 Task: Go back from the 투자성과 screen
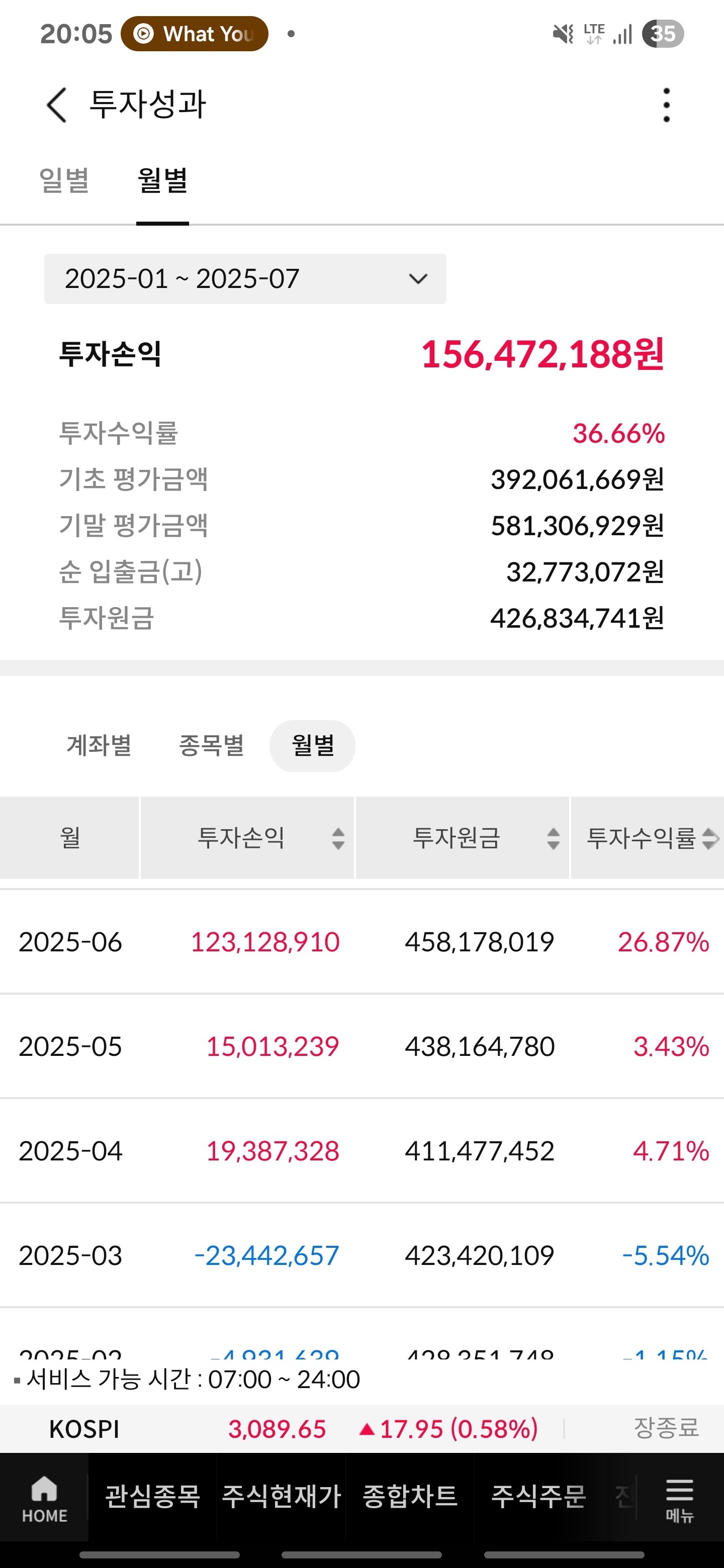tap(57, 105)
